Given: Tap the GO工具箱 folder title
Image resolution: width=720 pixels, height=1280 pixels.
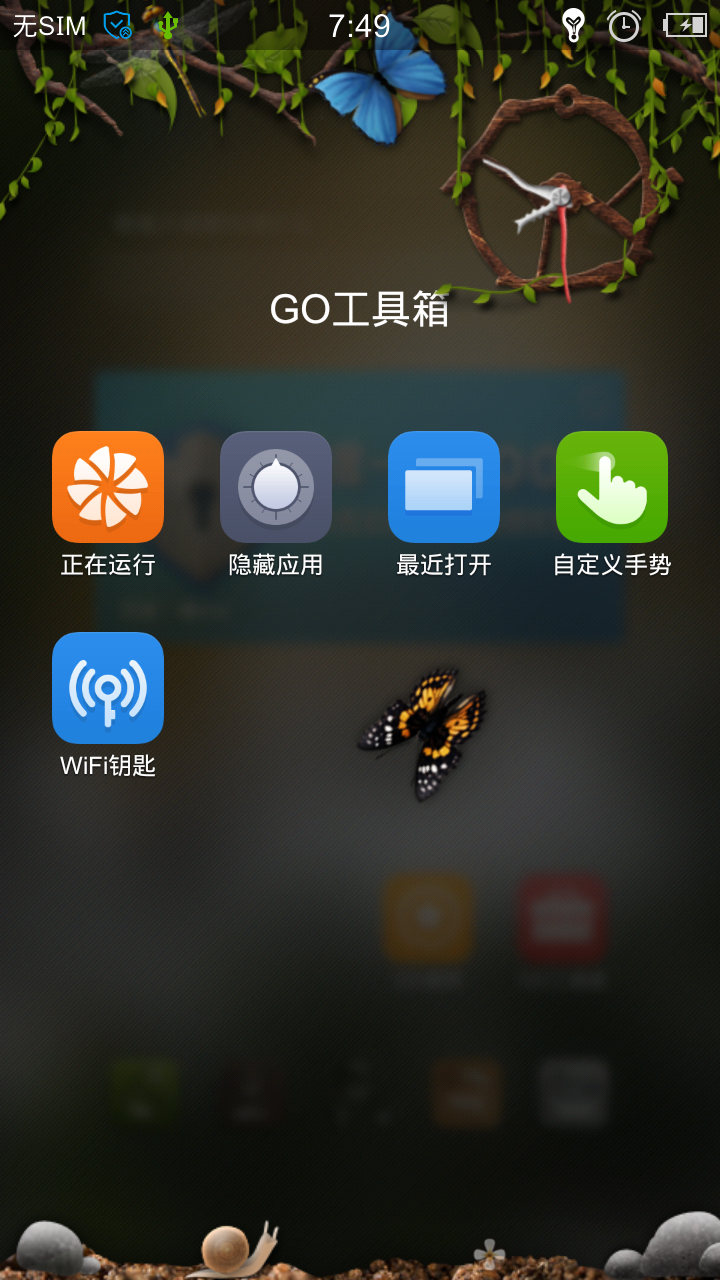Looking at the screenshot, I should (360, 310).
